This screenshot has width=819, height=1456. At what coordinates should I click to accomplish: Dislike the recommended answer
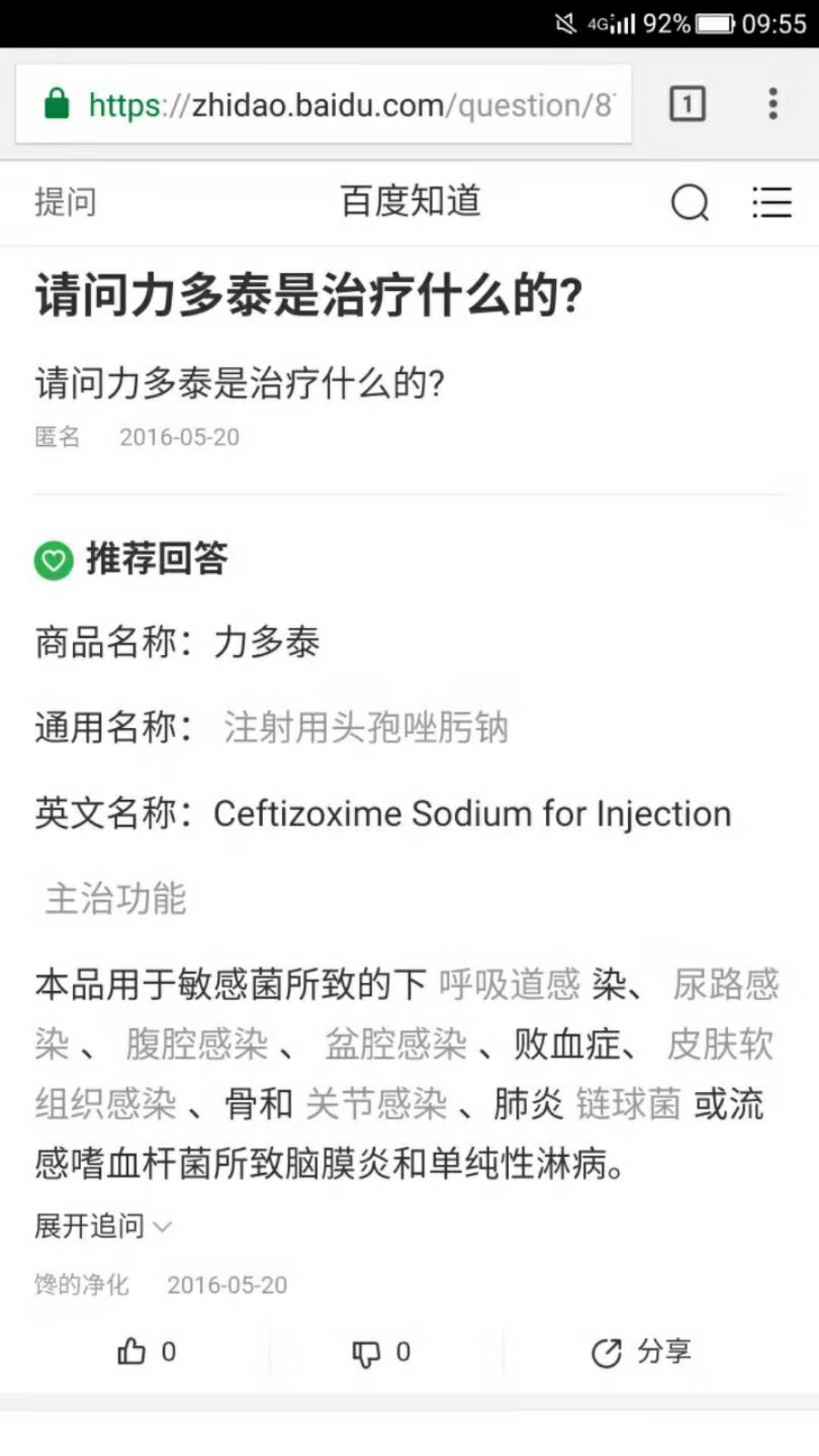(x=381, y=1352)
